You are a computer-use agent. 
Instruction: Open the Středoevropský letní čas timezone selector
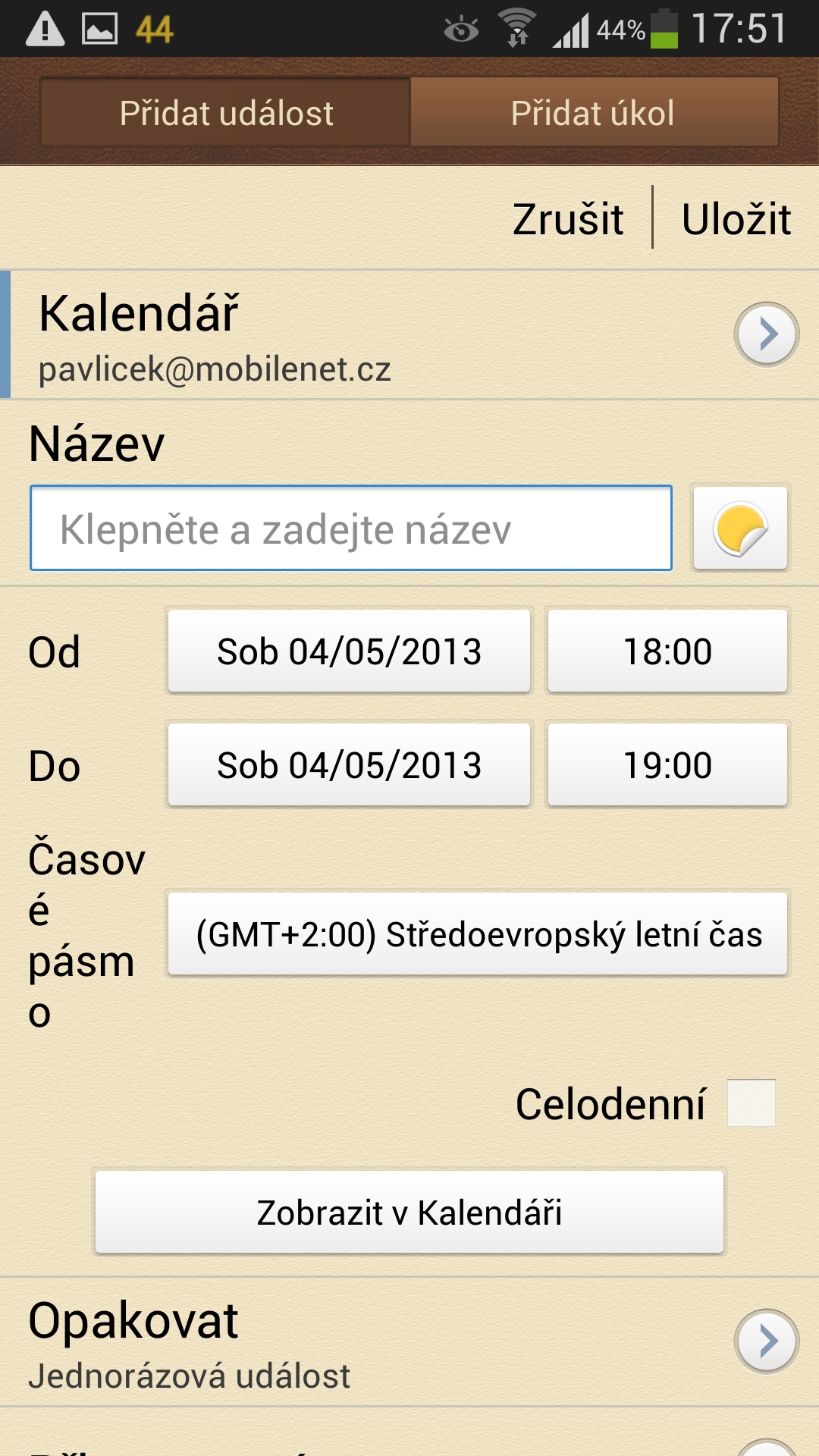point(478,934)
